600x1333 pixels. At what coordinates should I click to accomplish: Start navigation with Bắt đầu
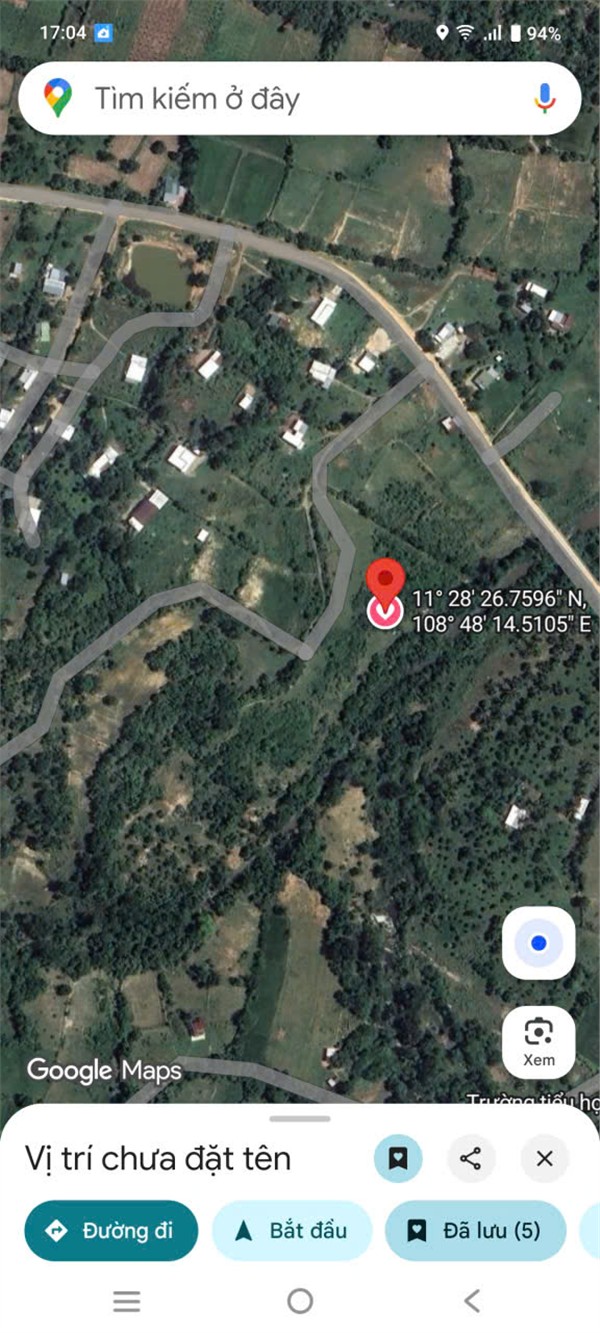point(292,1230)
